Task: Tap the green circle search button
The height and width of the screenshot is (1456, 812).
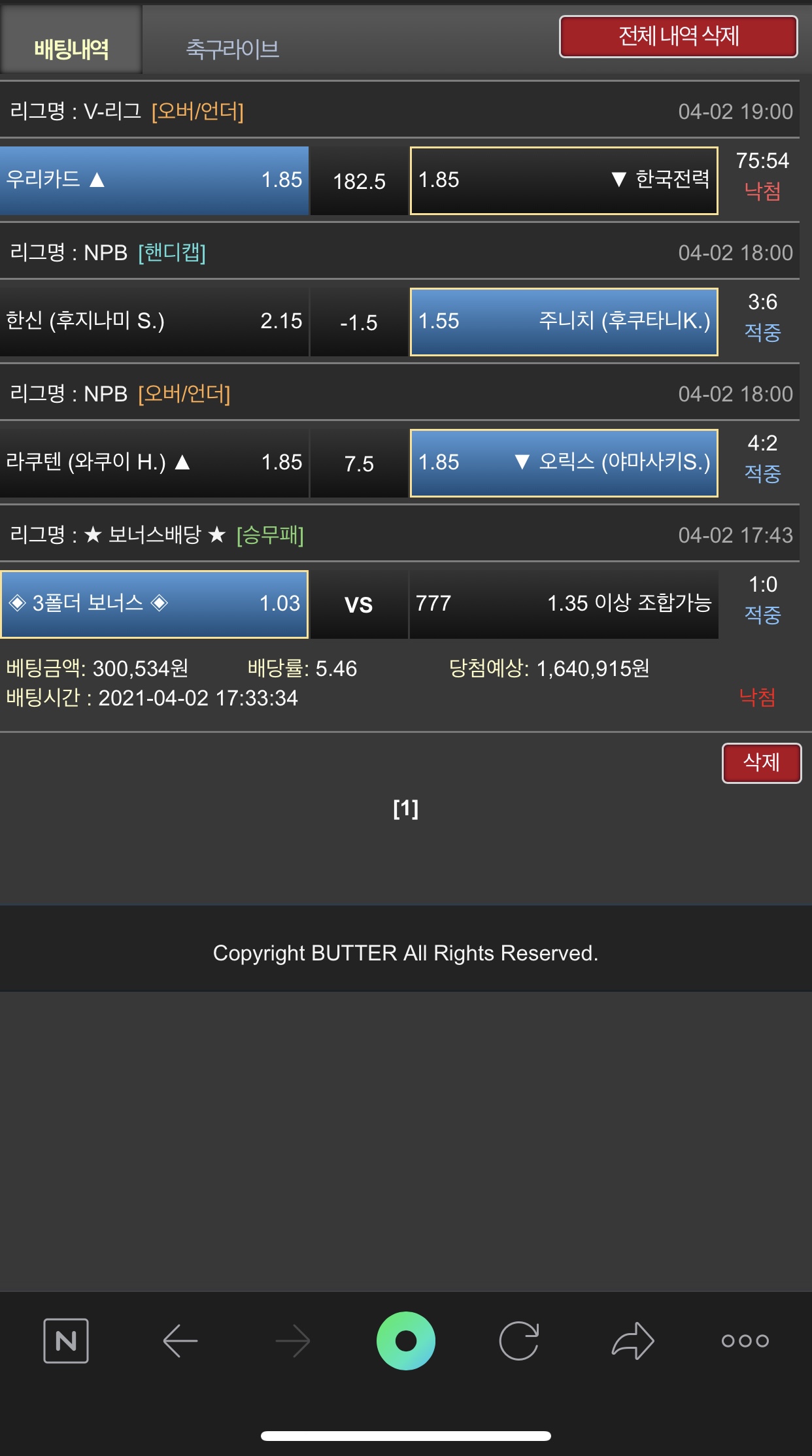Action: [x=406, y=1340]
